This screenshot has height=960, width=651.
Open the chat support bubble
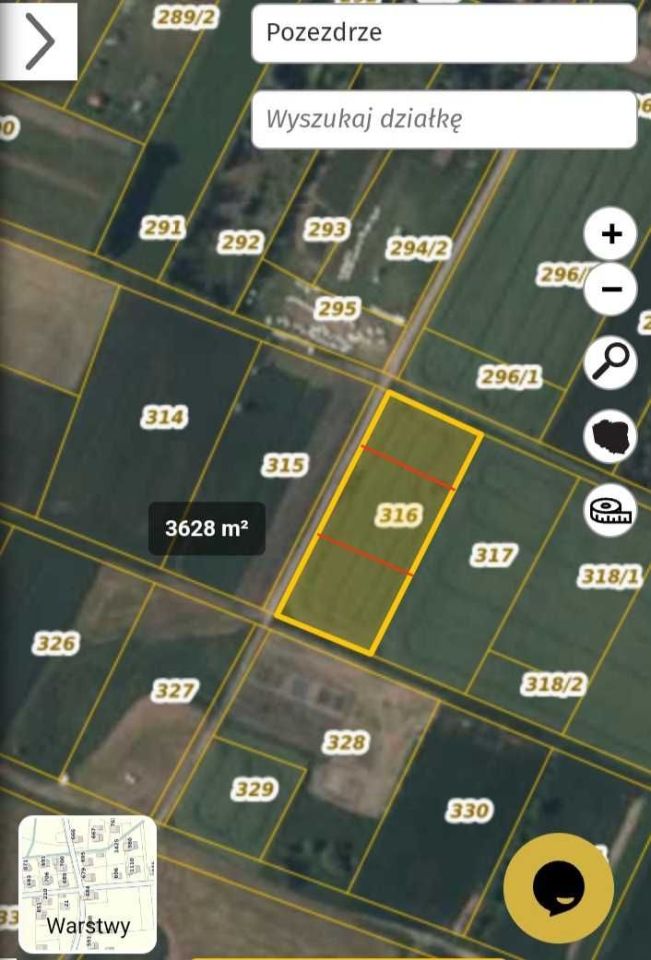558,887
